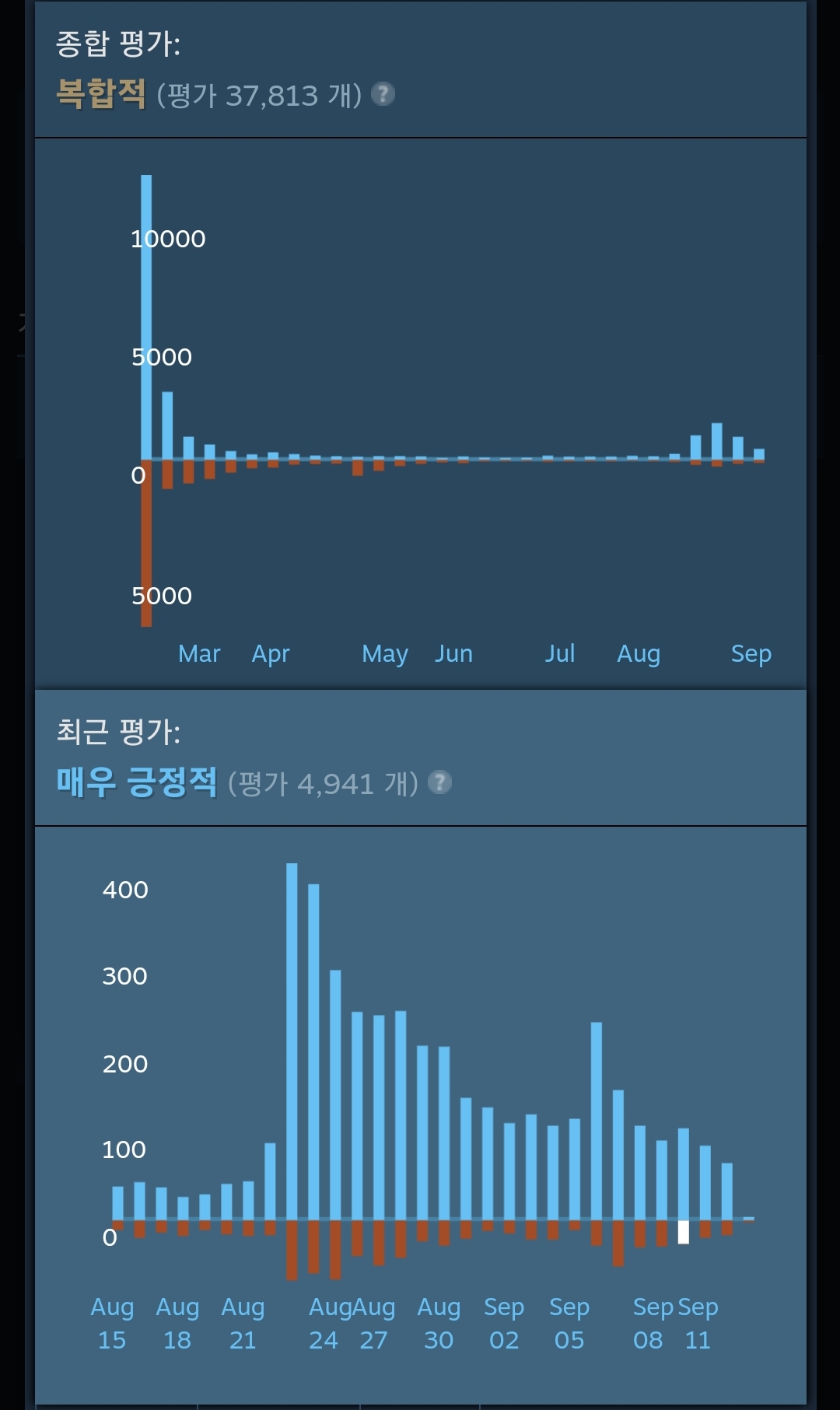Open the help icon beside 평가 37,813 개
This screenshot has width=840, height=1410.
click(383, 94)
